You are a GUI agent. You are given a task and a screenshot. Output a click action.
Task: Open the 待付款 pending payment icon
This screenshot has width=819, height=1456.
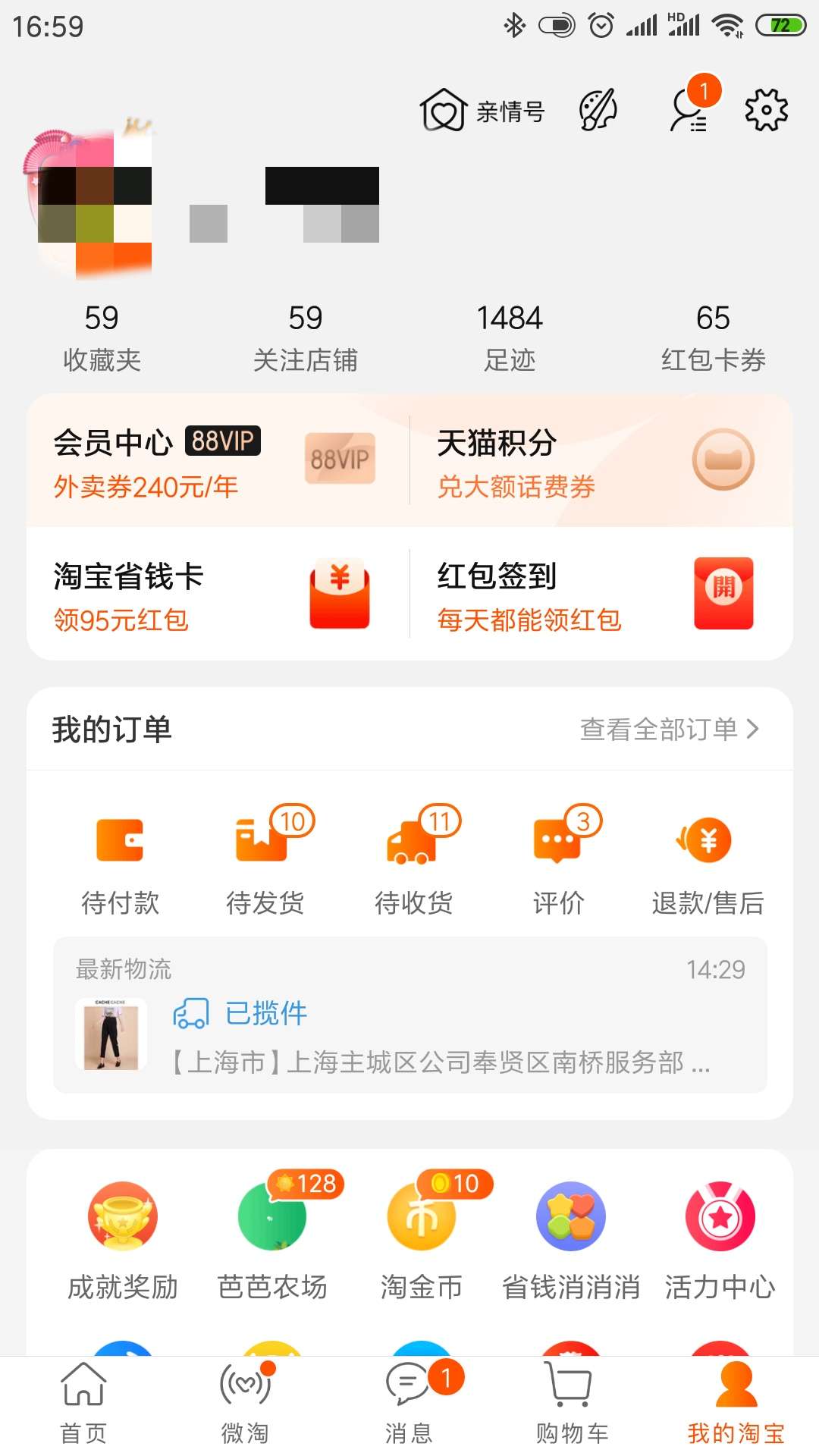pyautogui.click(x=121, y=857)
